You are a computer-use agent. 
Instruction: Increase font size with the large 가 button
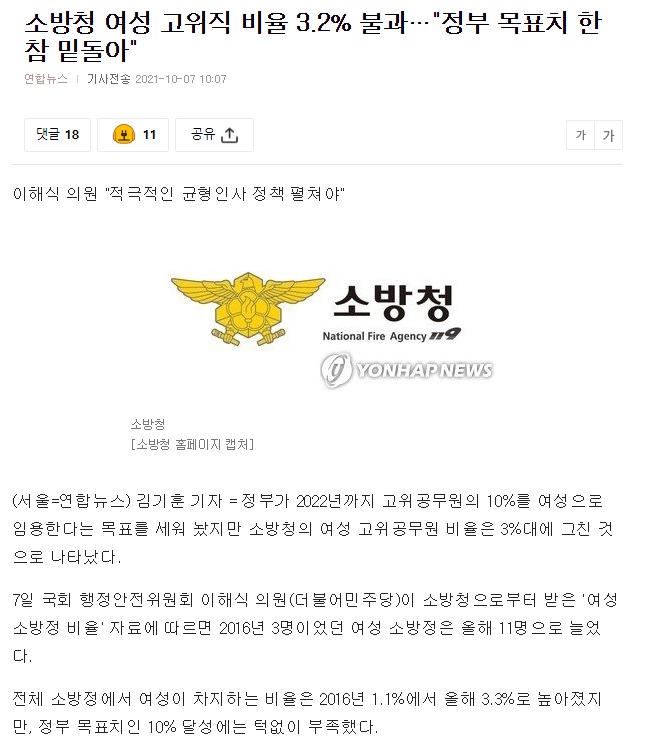click(609, 136)
